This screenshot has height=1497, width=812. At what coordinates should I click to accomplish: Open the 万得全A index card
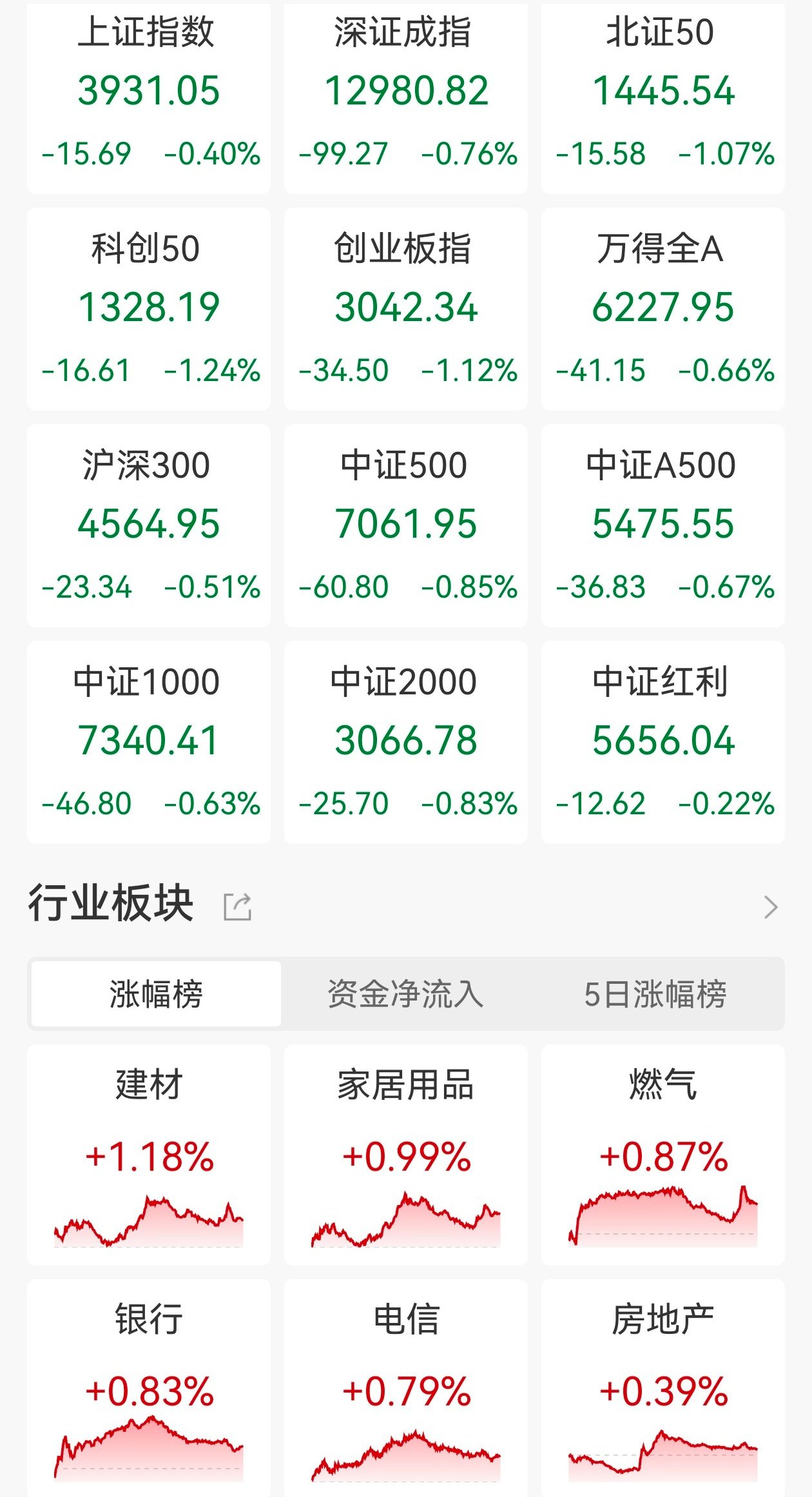[663, 308]
